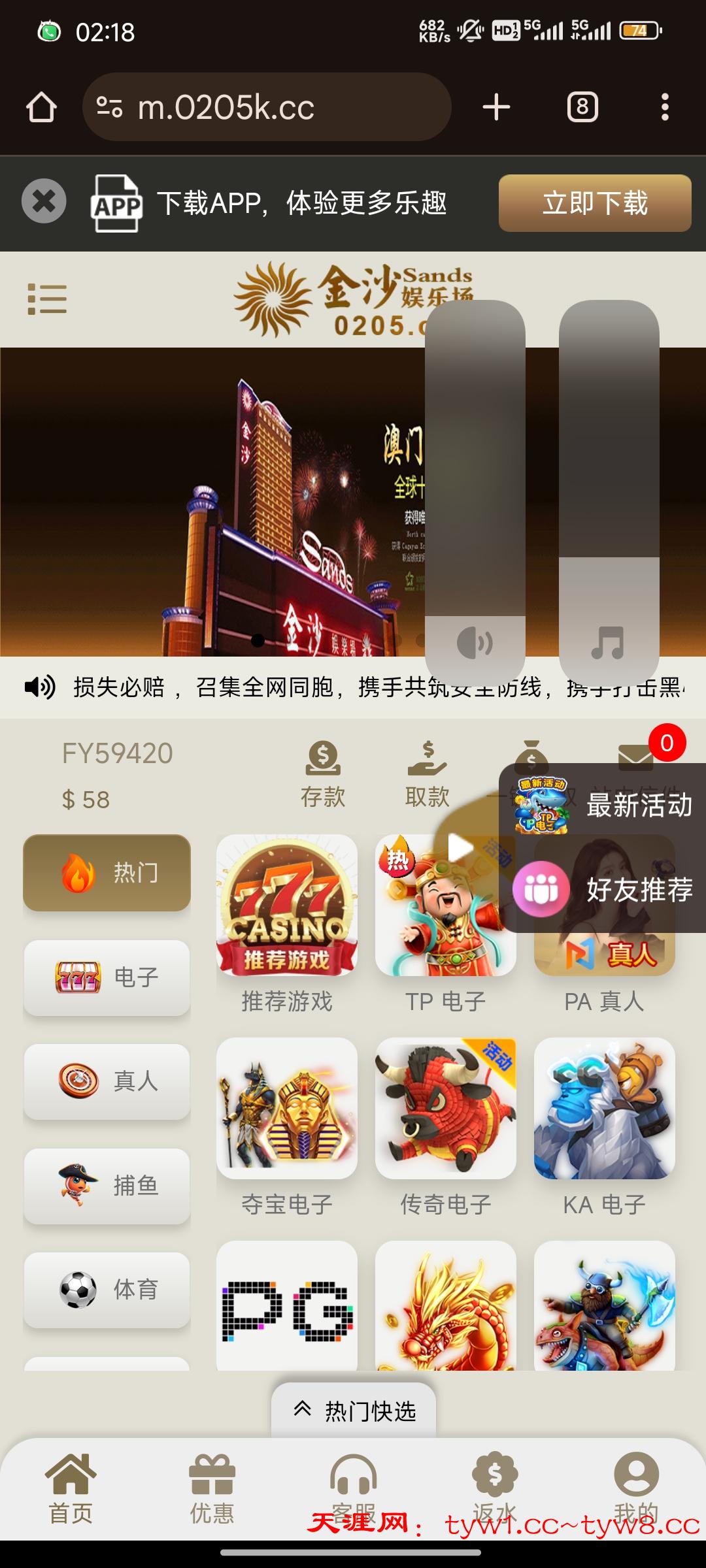This screenshot has height=1568, width=706.
Task: Show the open tabs switcher
Action: pyautogui.click(x=582, y=107)
